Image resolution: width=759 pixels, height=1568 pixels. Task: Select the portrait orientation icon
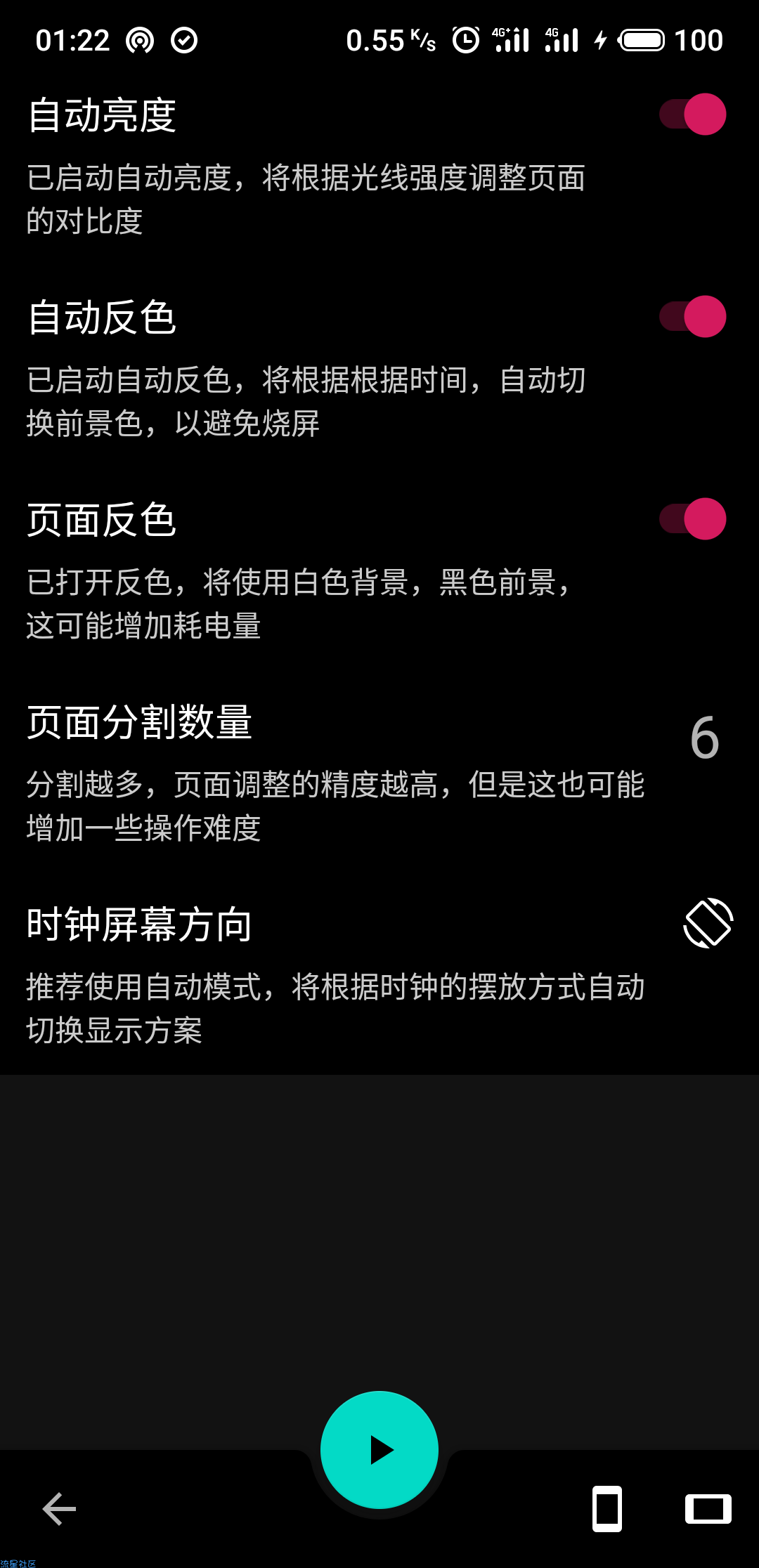click(x=607, y=1508)
